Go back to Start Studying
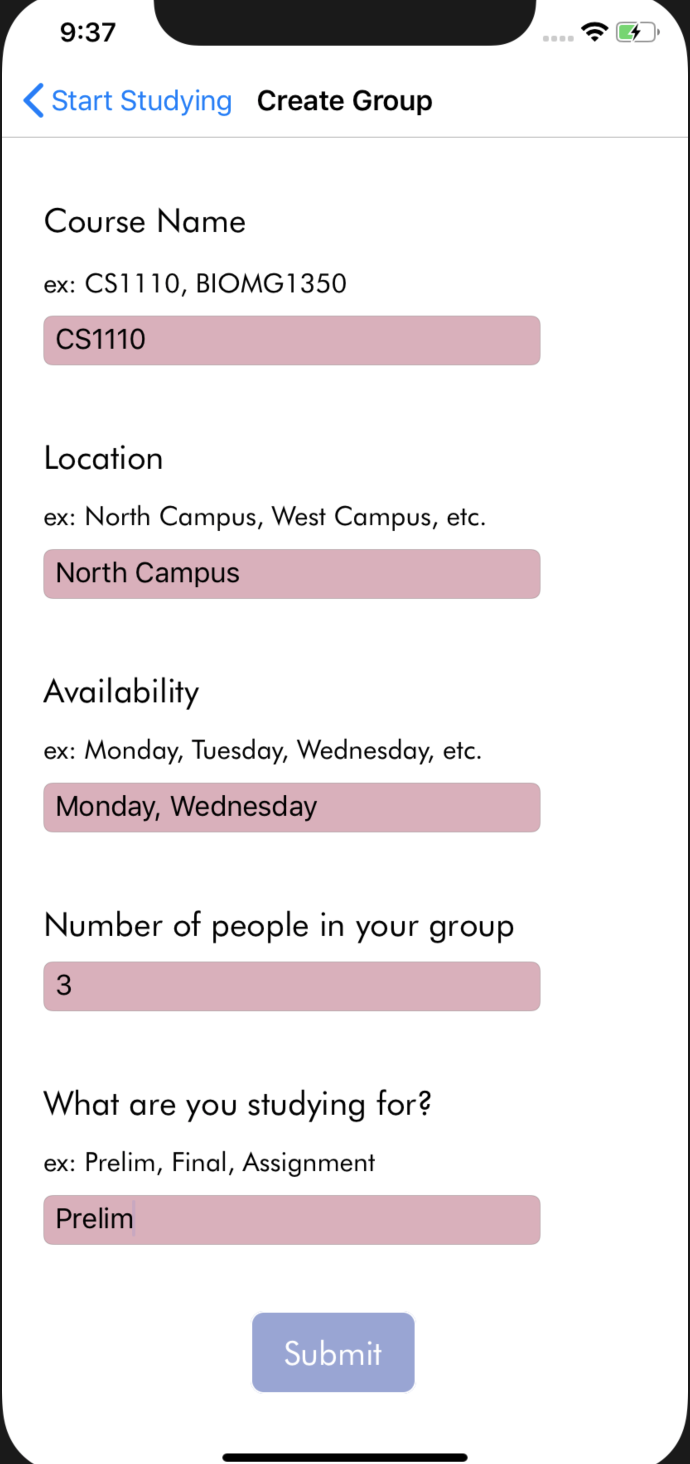 [x=127, y=101]
